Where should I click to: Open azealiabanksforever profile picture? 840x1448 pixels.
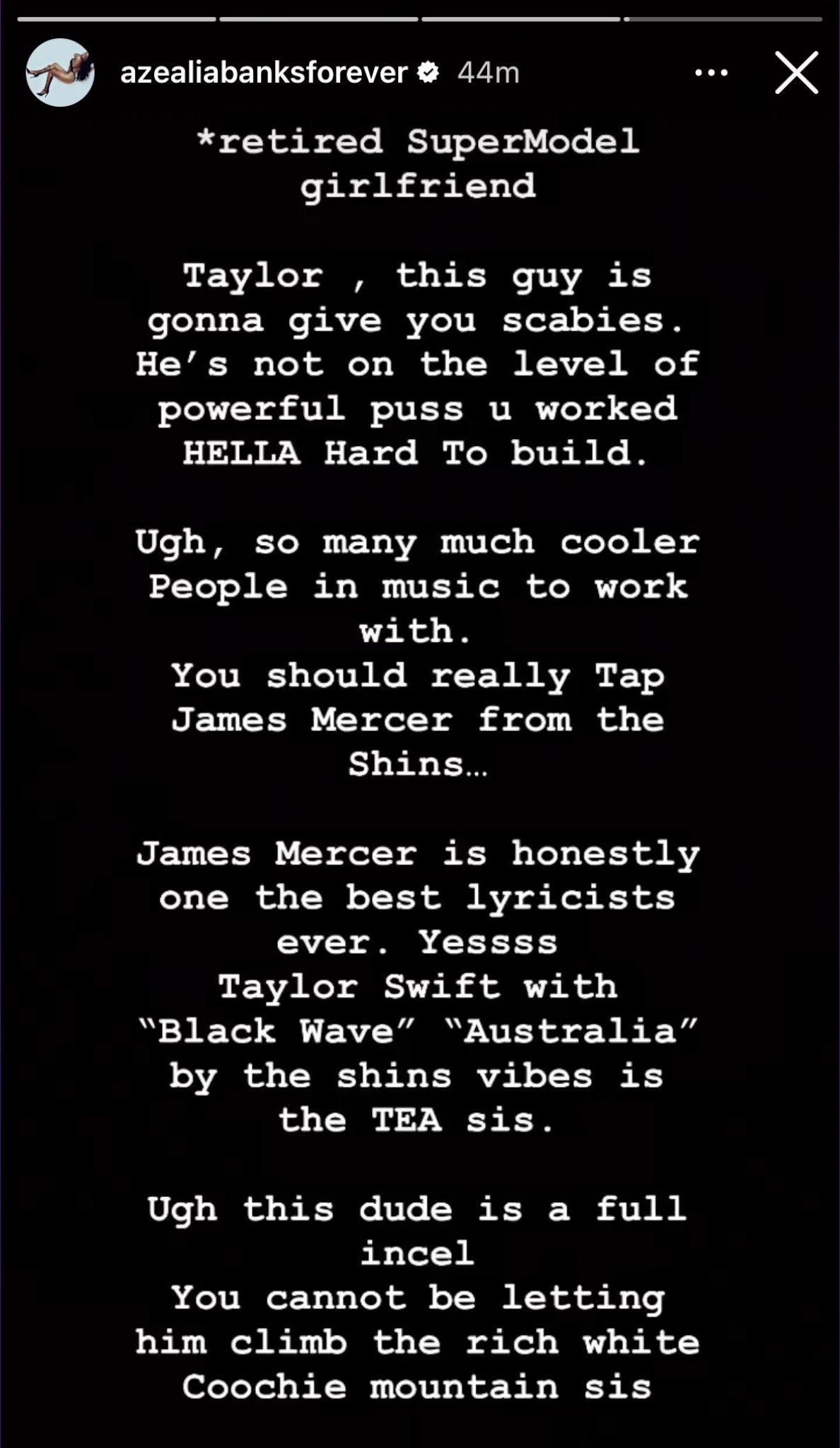pyautogui.click(x=60, y=72)
